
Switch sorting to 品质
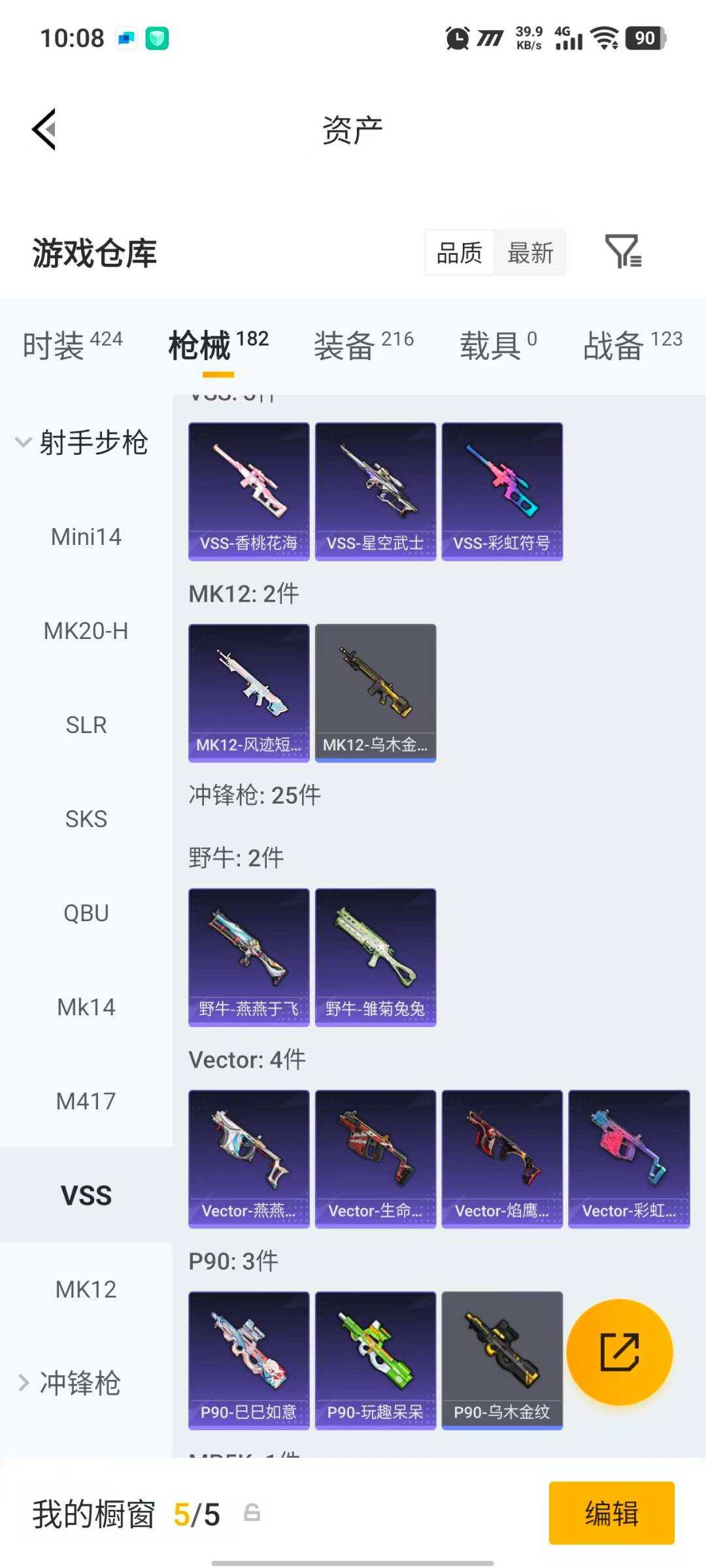pyautogui.click(x=458, y=252)
